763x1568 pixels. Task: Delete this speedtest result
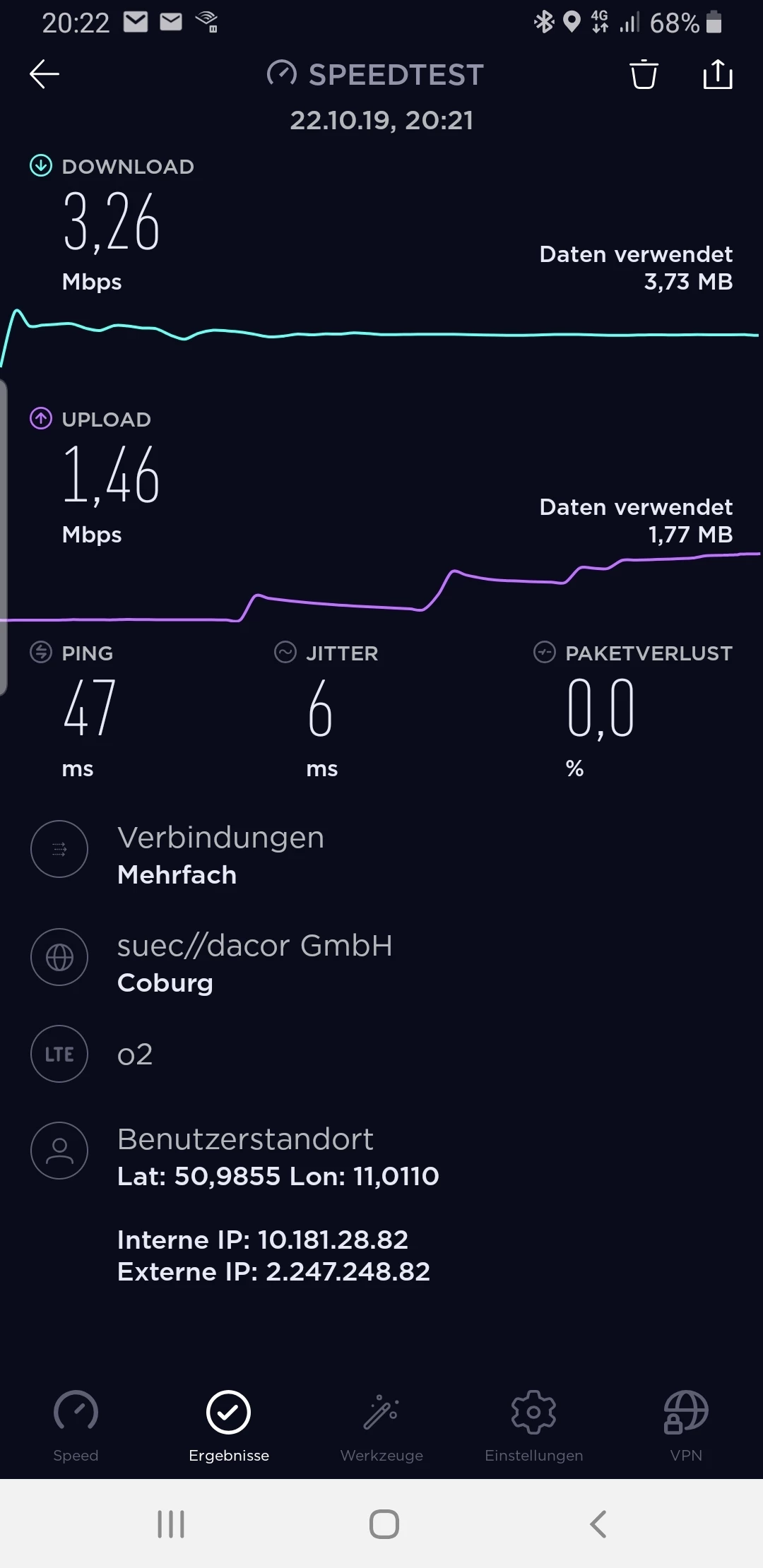point(644,74)
